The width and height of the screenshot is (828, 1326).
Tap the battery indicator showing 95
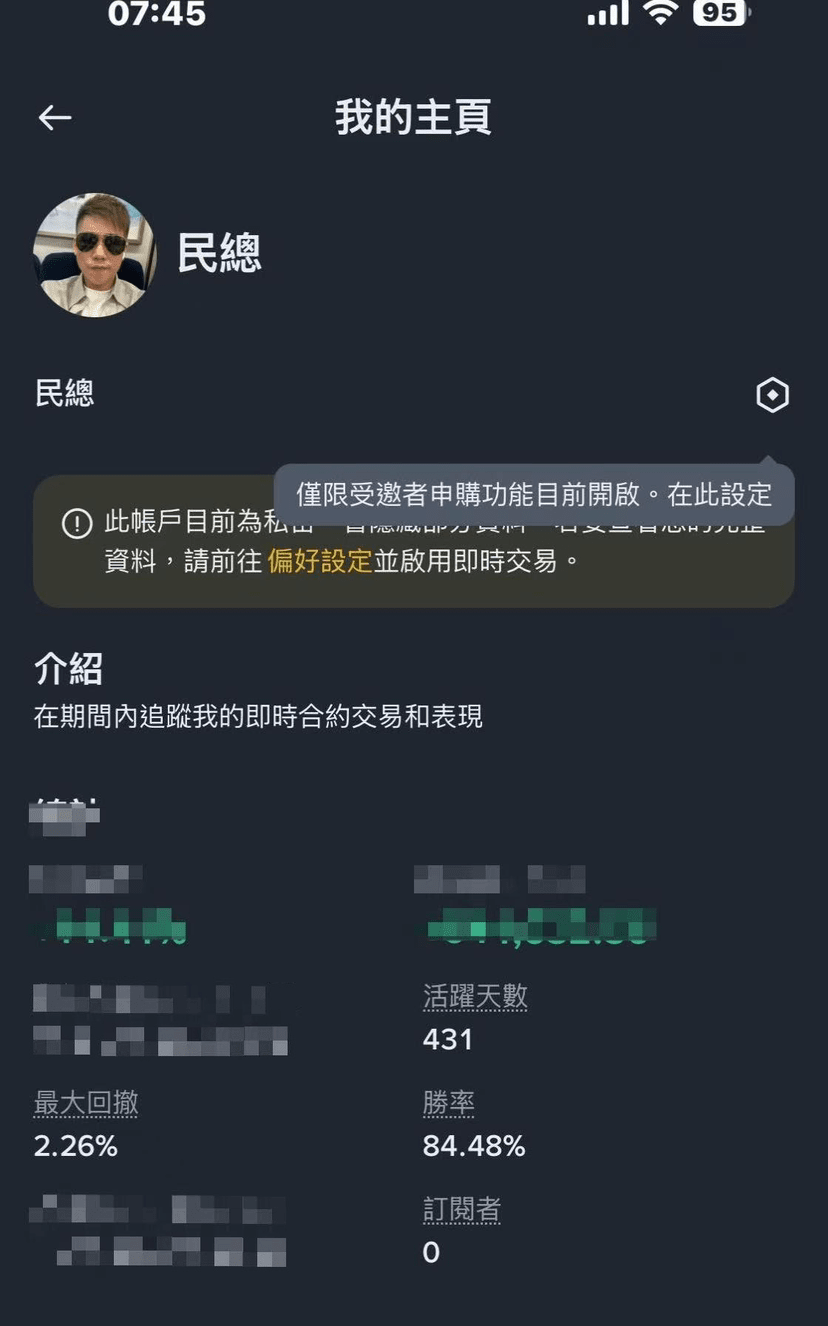click(718, 13)
